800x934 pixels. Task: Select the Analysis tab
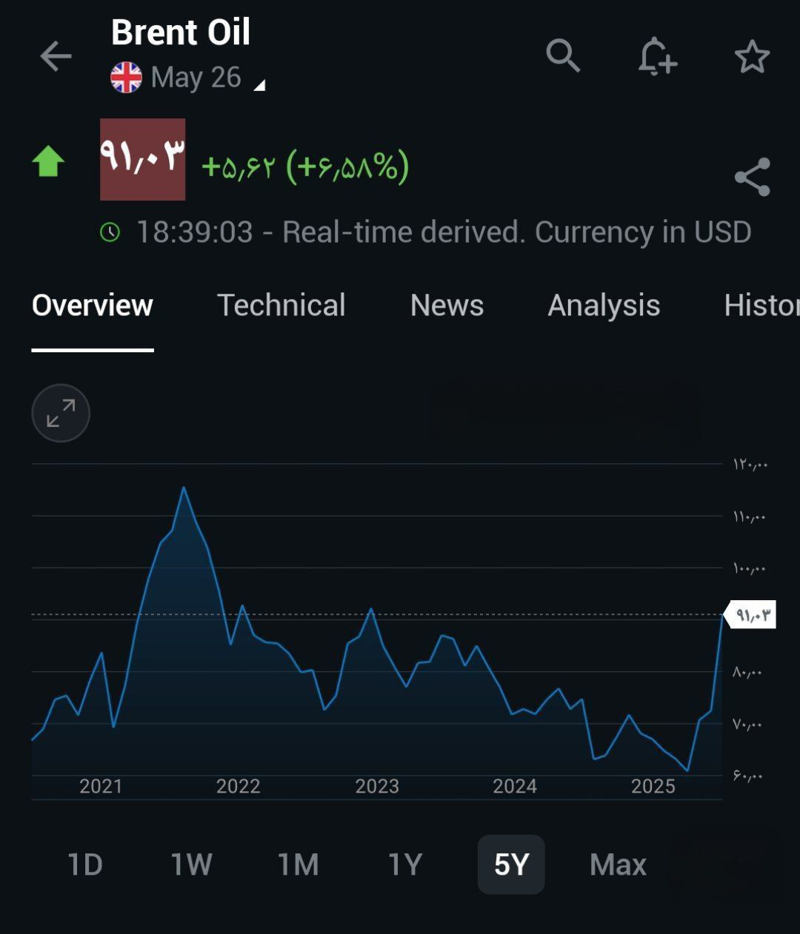pos(603,305)
